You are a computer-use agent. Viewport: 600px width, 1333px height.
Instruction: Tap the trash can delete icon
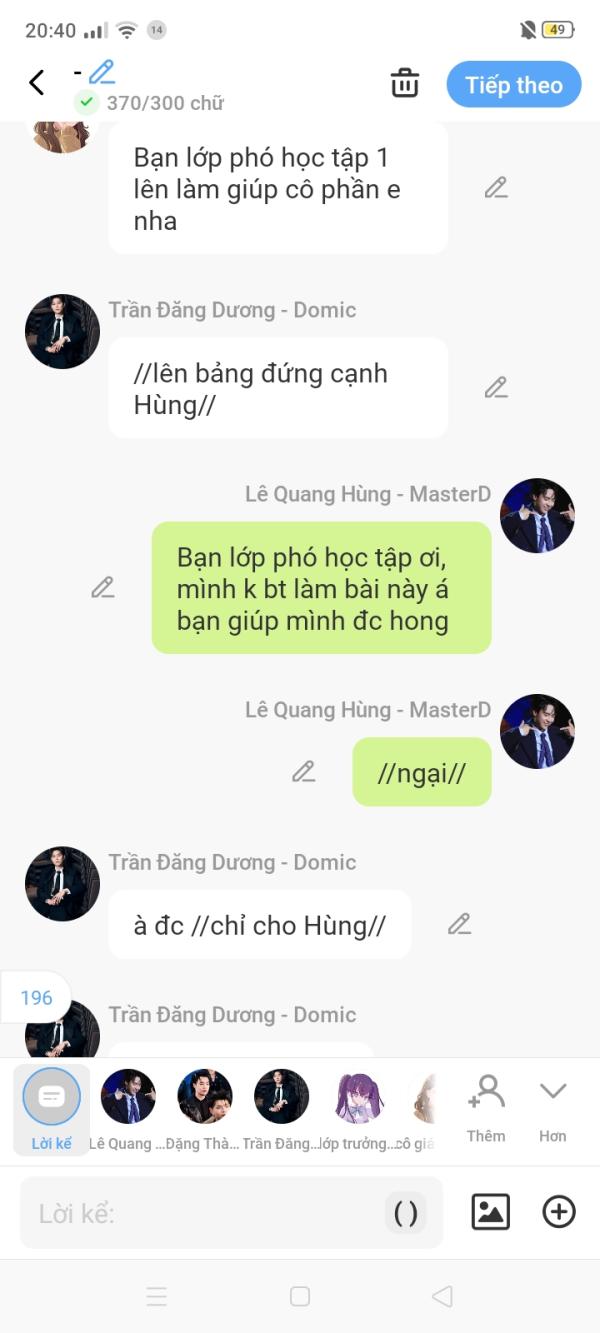point(405,83)
